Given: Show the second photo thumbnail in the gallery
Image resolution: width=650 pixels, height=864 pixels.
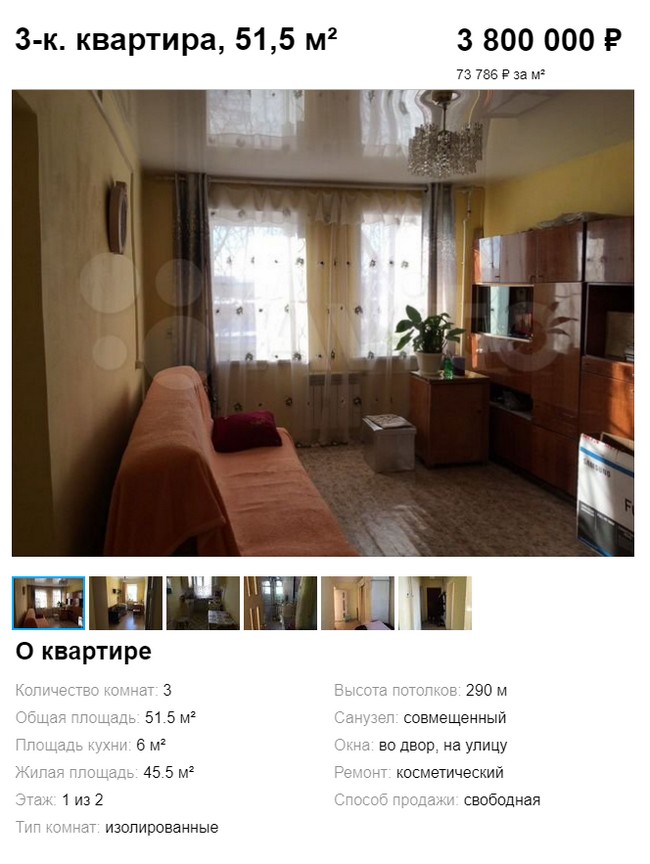Looking at the screenshot, I should tap(125, 603).
